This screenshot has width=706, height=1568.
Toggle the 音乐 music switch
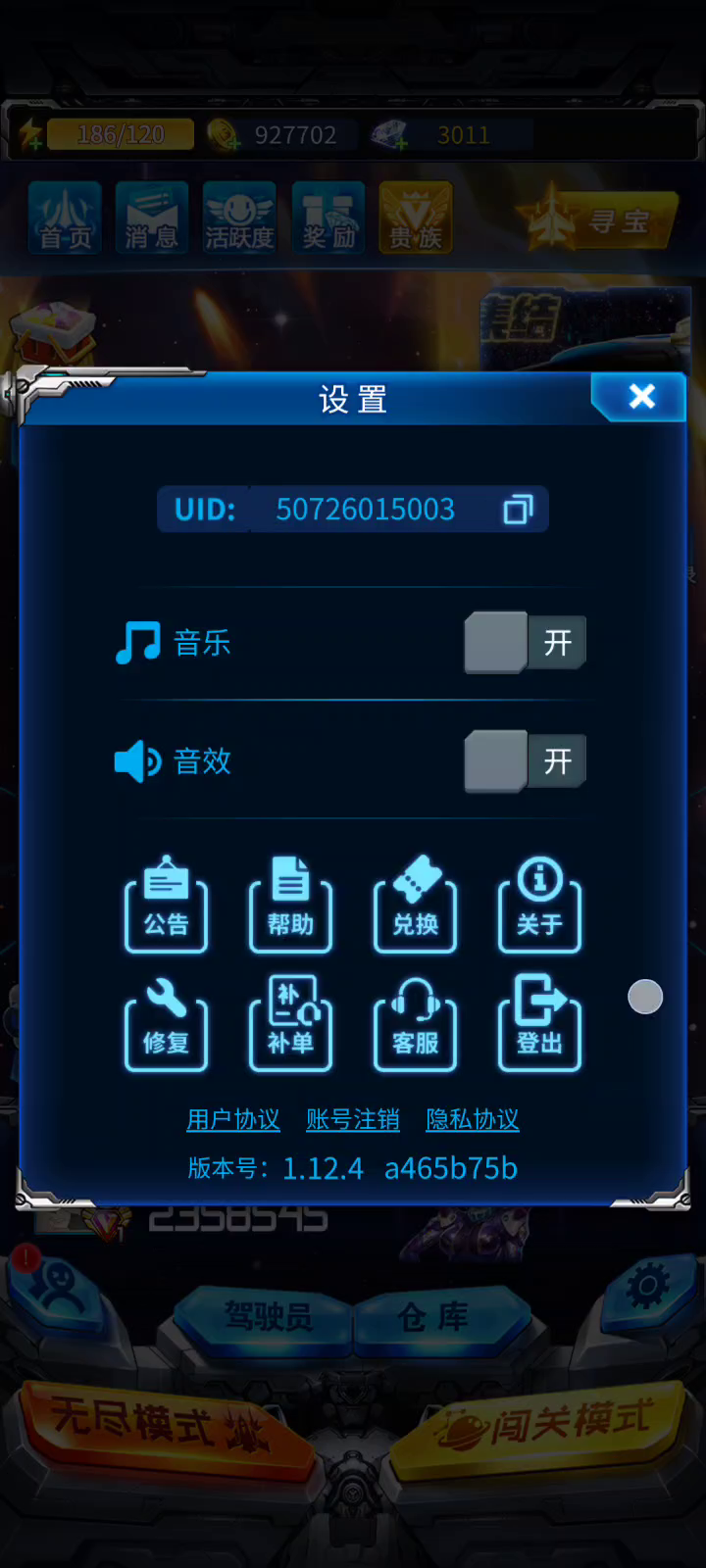point(525,643)
